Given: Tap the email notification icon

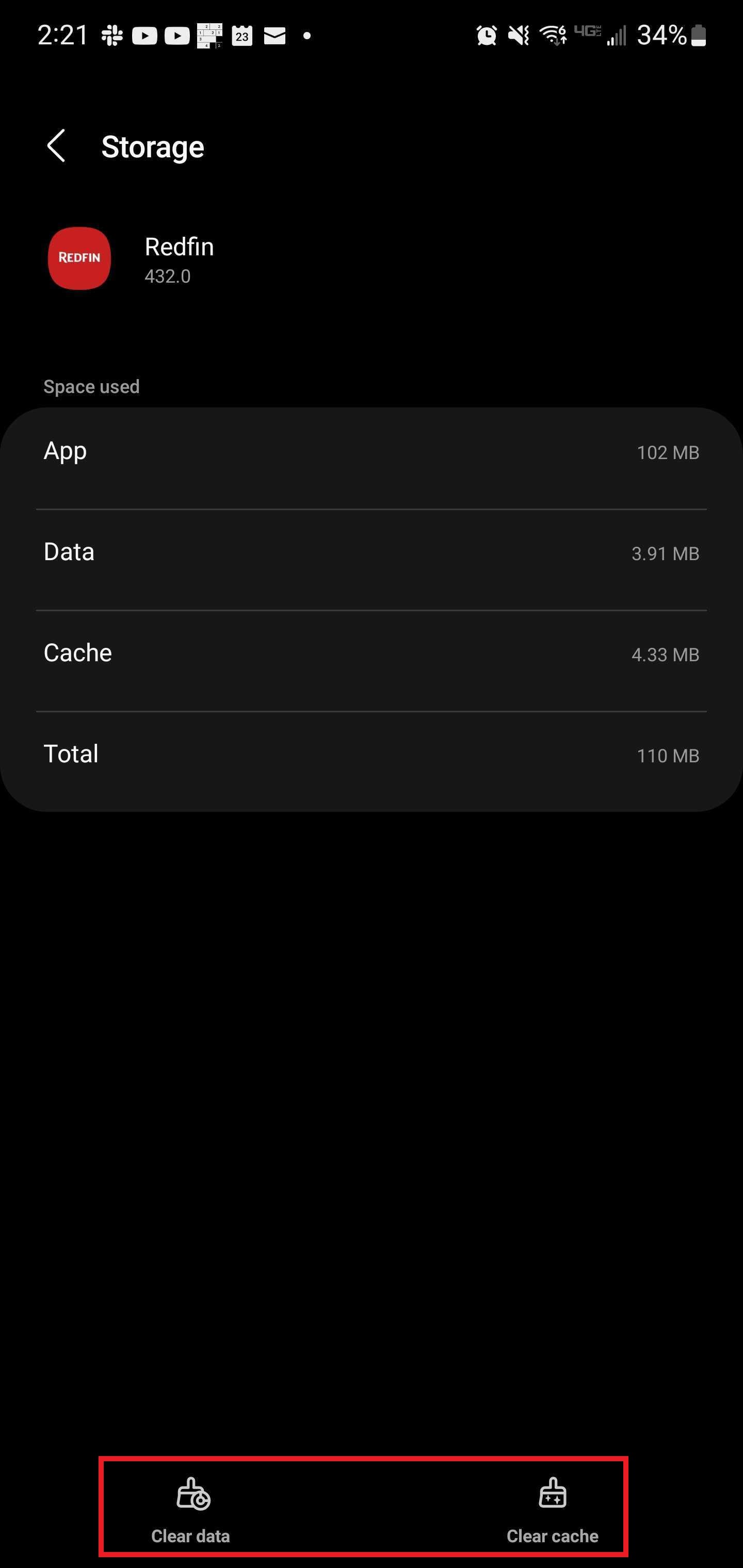Looking at the screenshot, I should [274, 35].
